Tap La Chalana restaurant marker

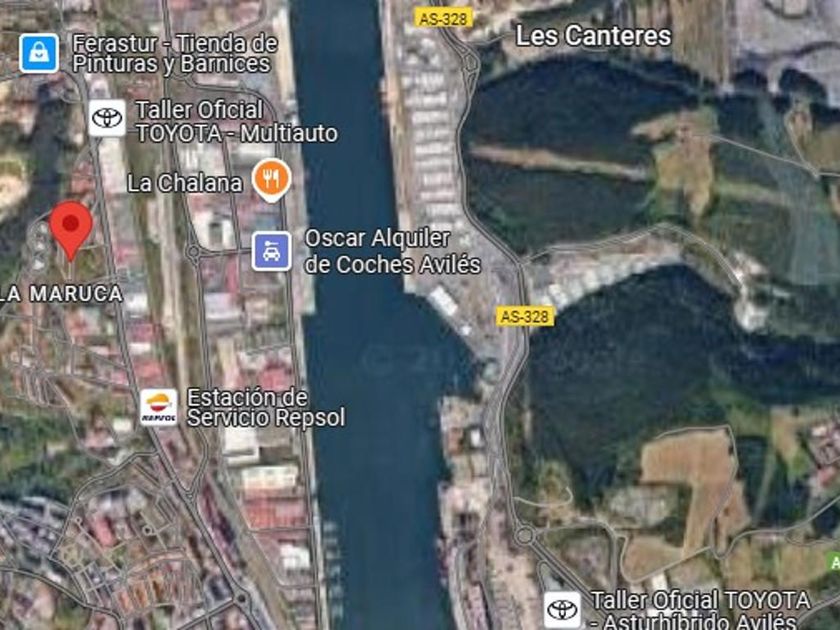(271, 179)
